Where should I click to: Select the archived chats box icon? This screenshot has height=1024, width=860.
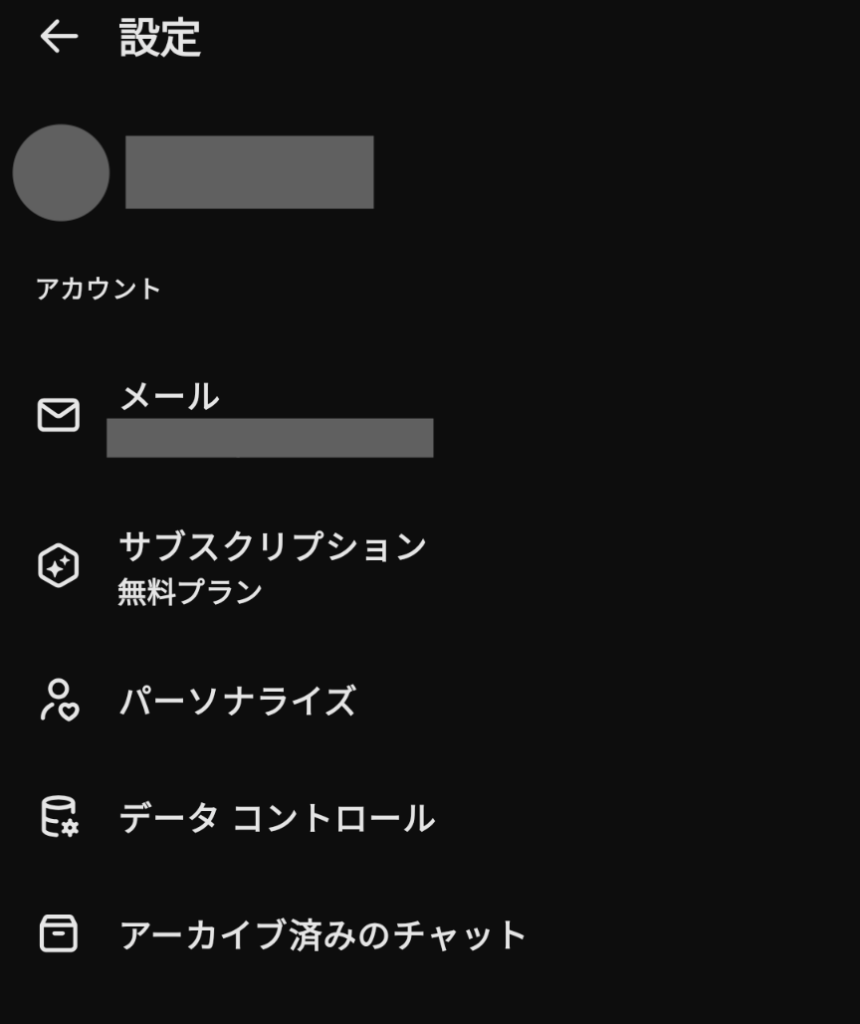tap(57, 935)
